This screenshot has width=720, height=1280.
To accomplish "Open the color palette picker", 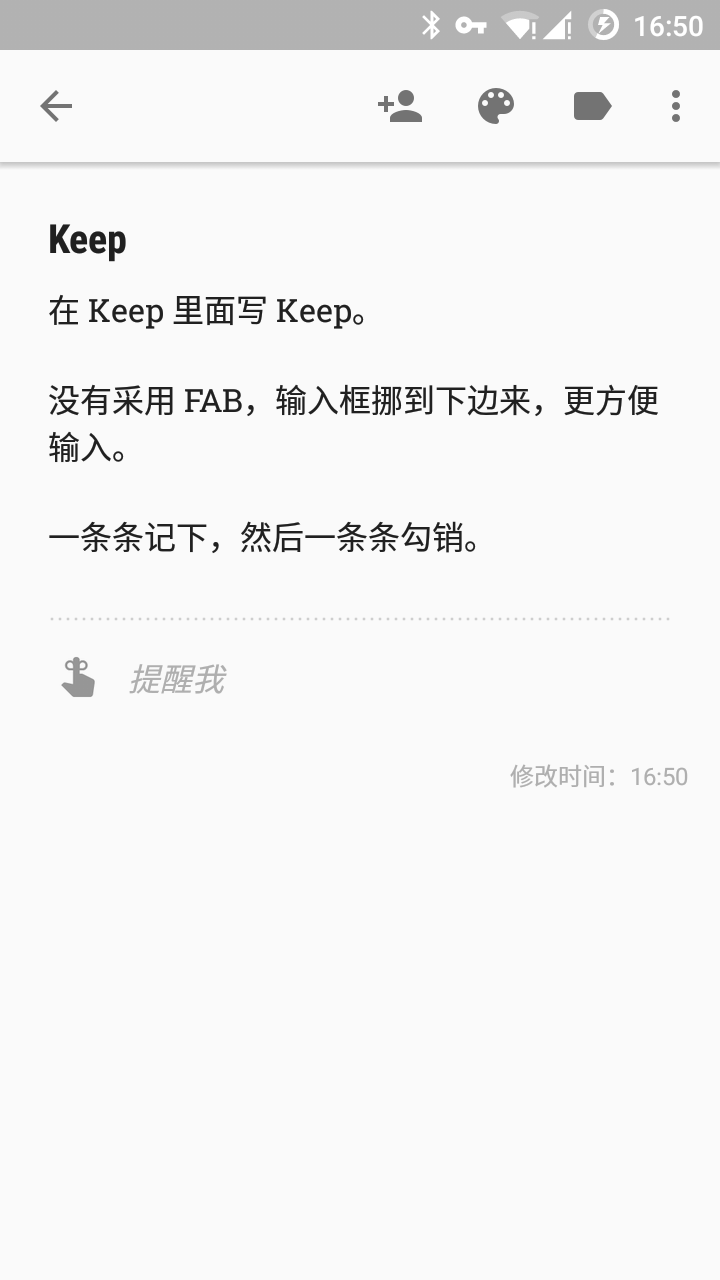I will point(496,106).
